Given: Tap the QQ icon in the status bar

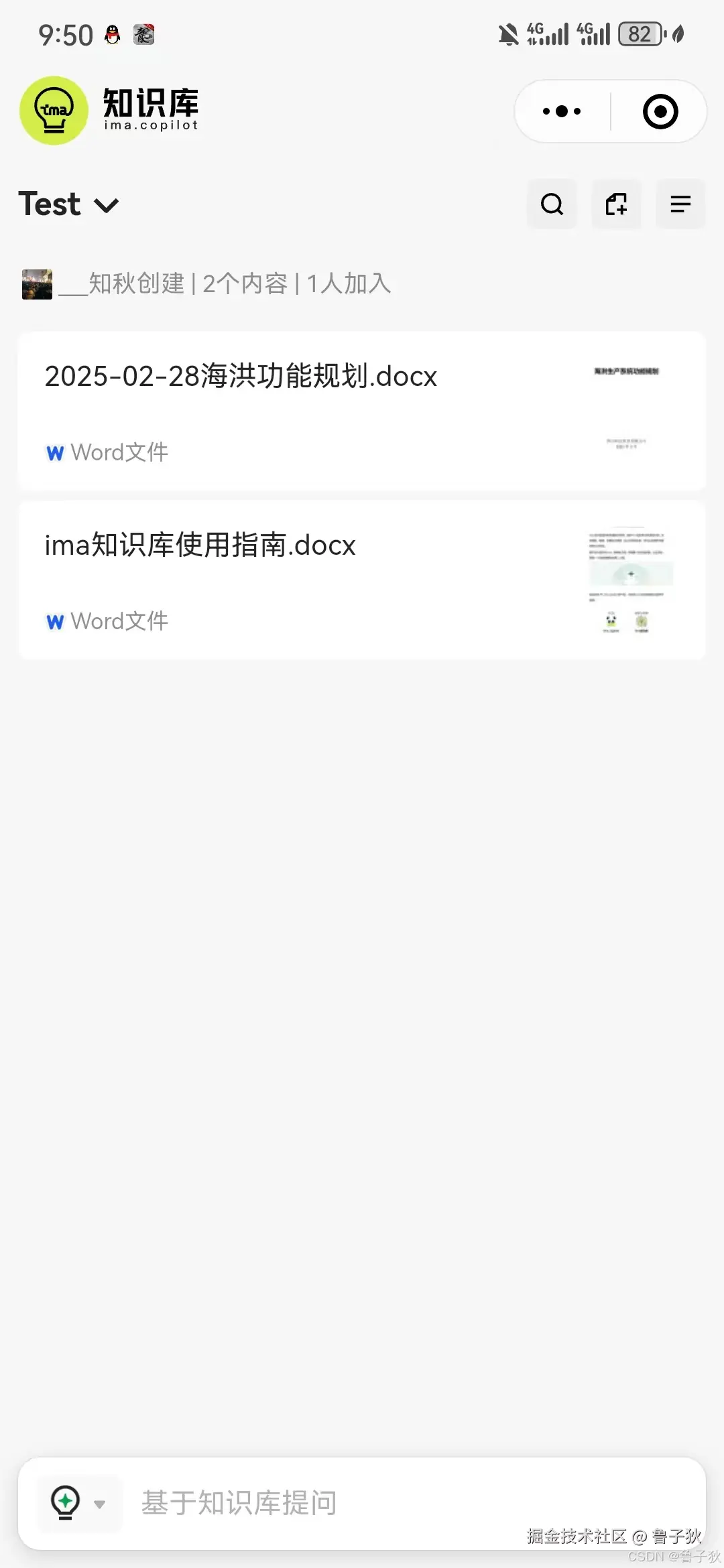Looking at the screenshot, I should point(112,34).
